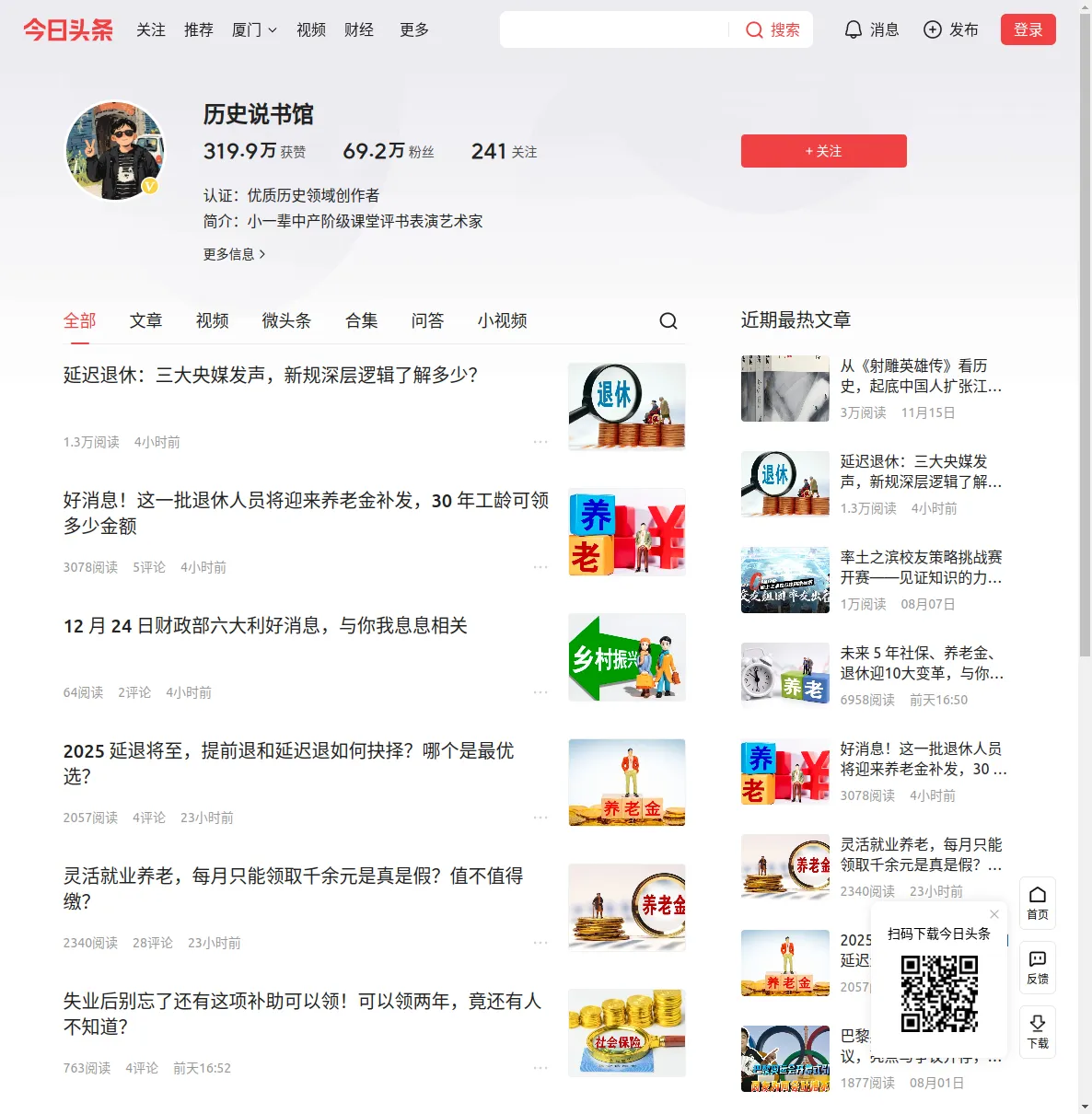Tap the 反馈 feedback button
Viewport: 1092px width, 1114px height.
pos(1037,967)
